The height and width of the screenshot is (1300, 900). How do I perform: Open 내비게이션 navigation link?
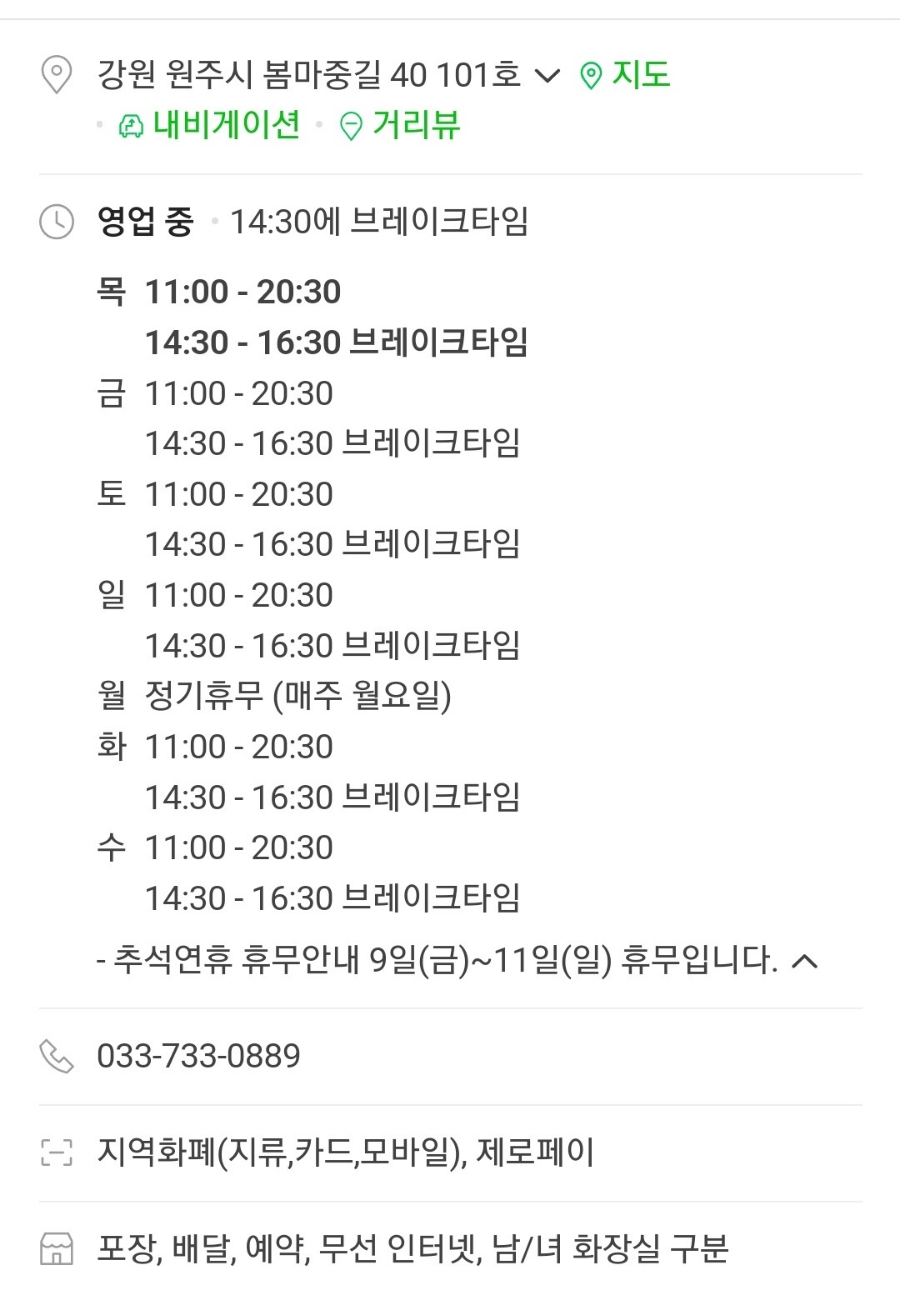(210, 126)
